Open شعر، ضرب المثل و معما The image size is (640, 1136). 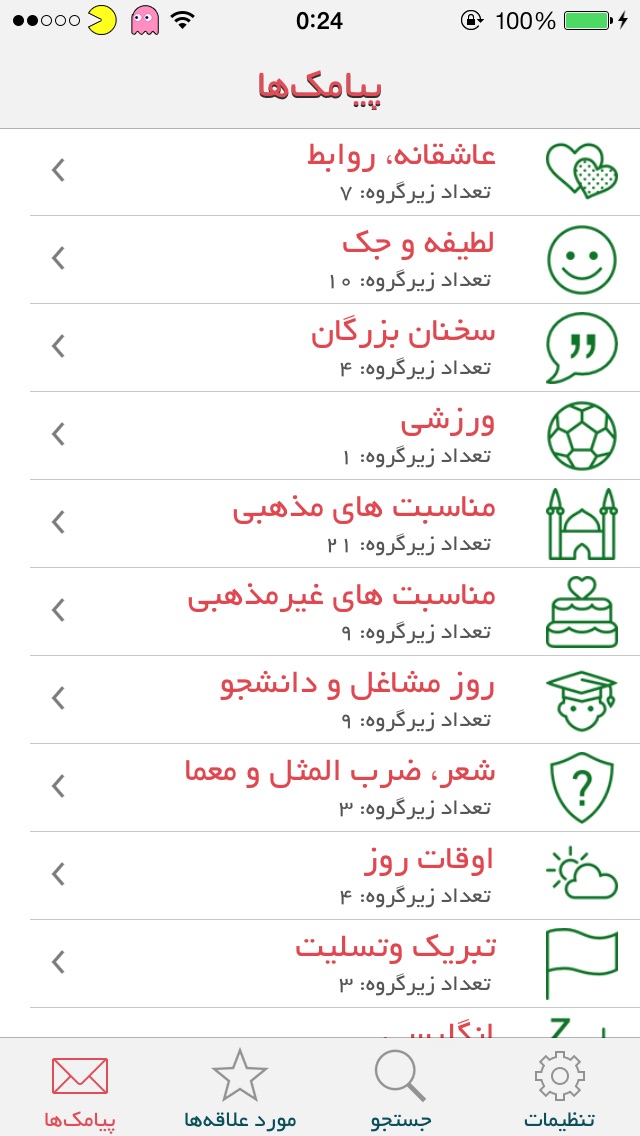(320, 788)
